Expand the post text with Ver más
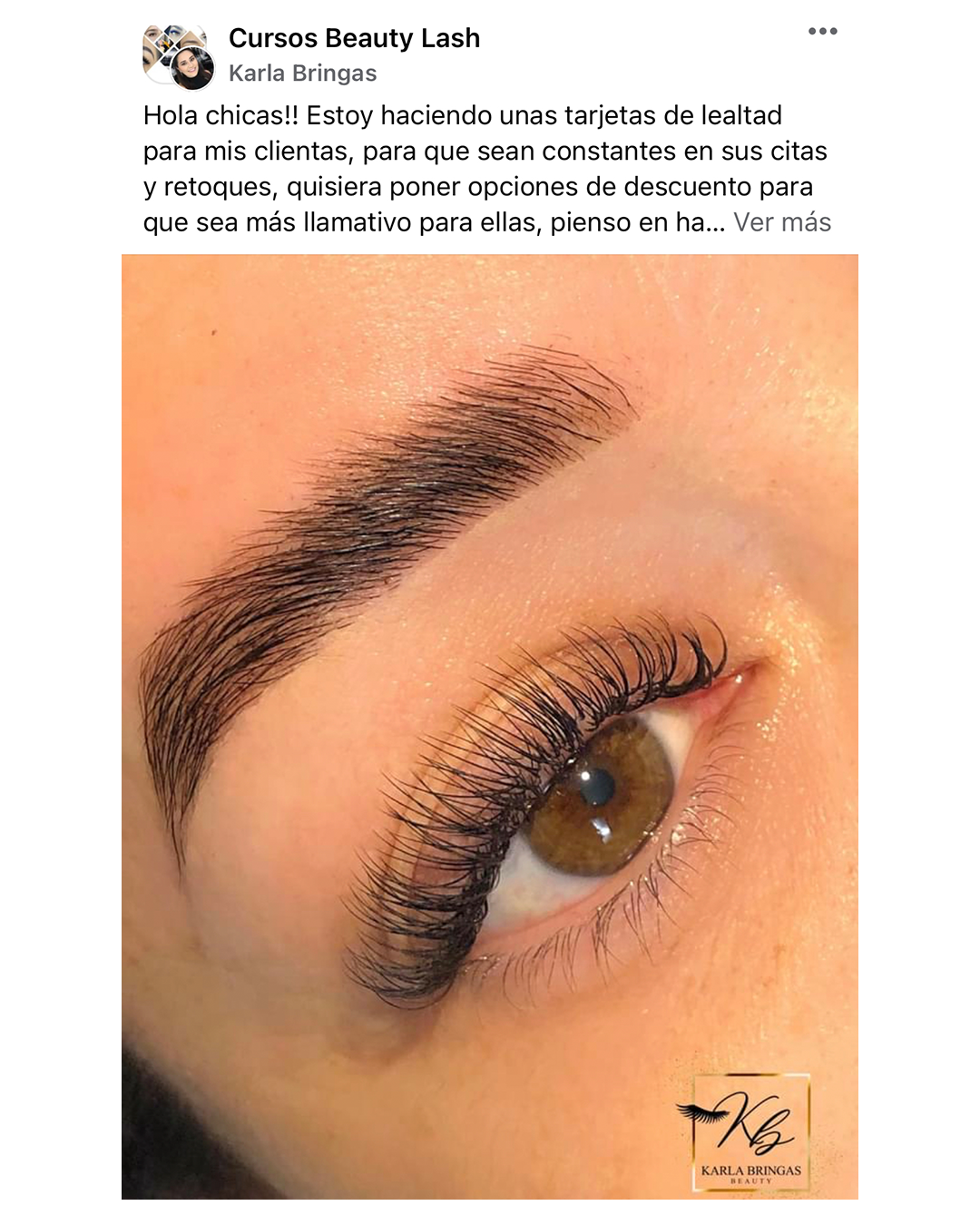Viewport: 980px width, 1225px height. [x=781, y=222]
